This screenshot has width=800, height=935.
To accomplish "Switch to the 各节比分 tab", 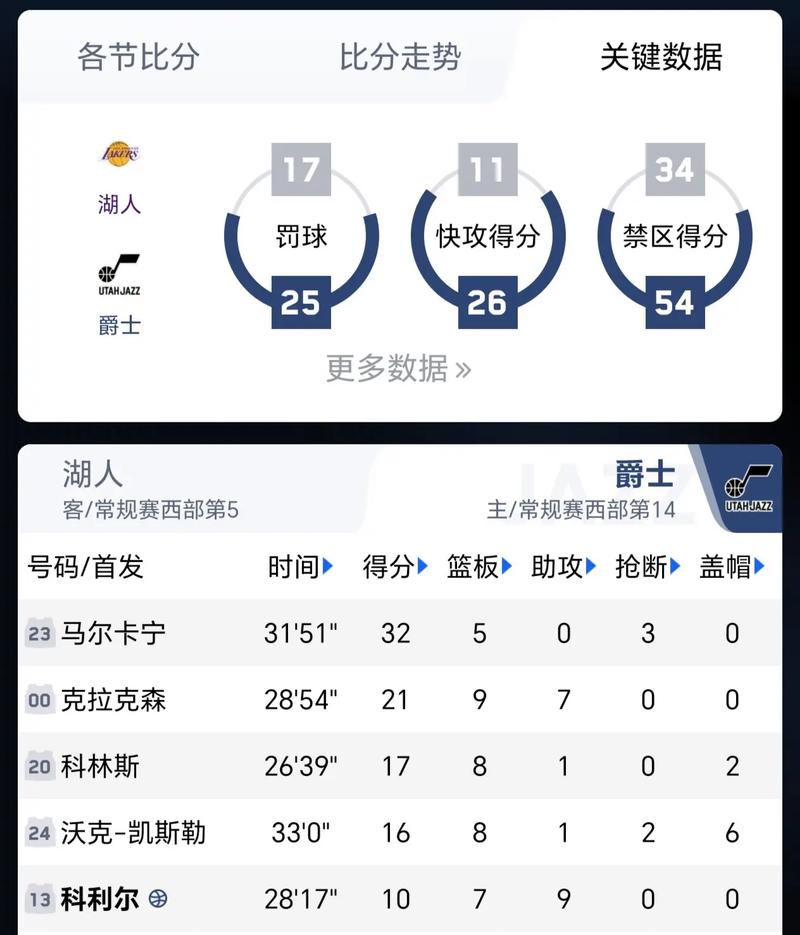I will click(138, 57).
